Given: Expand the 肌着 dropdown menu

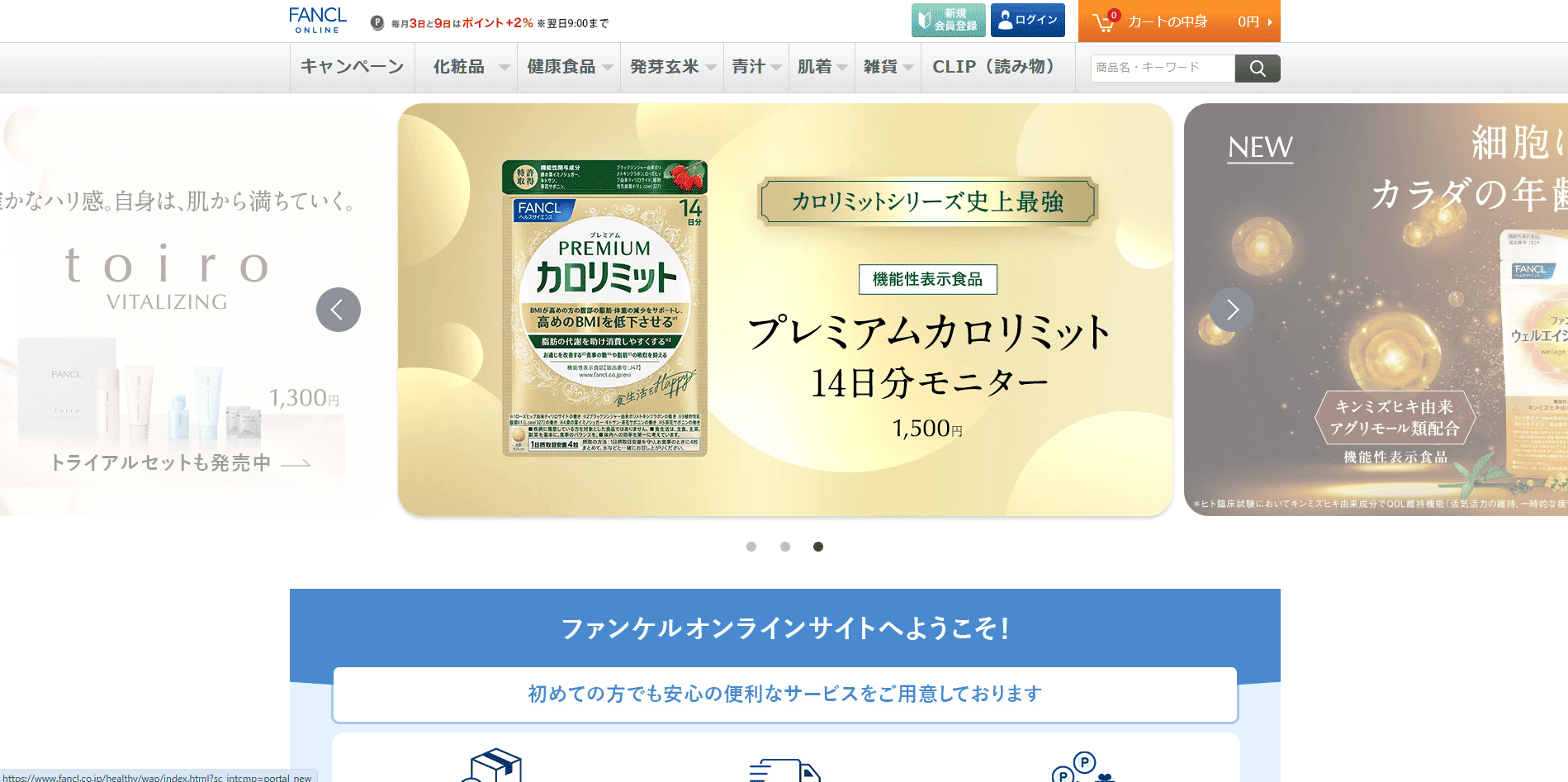Looking at the screenshot, I should tap(822, 67).
